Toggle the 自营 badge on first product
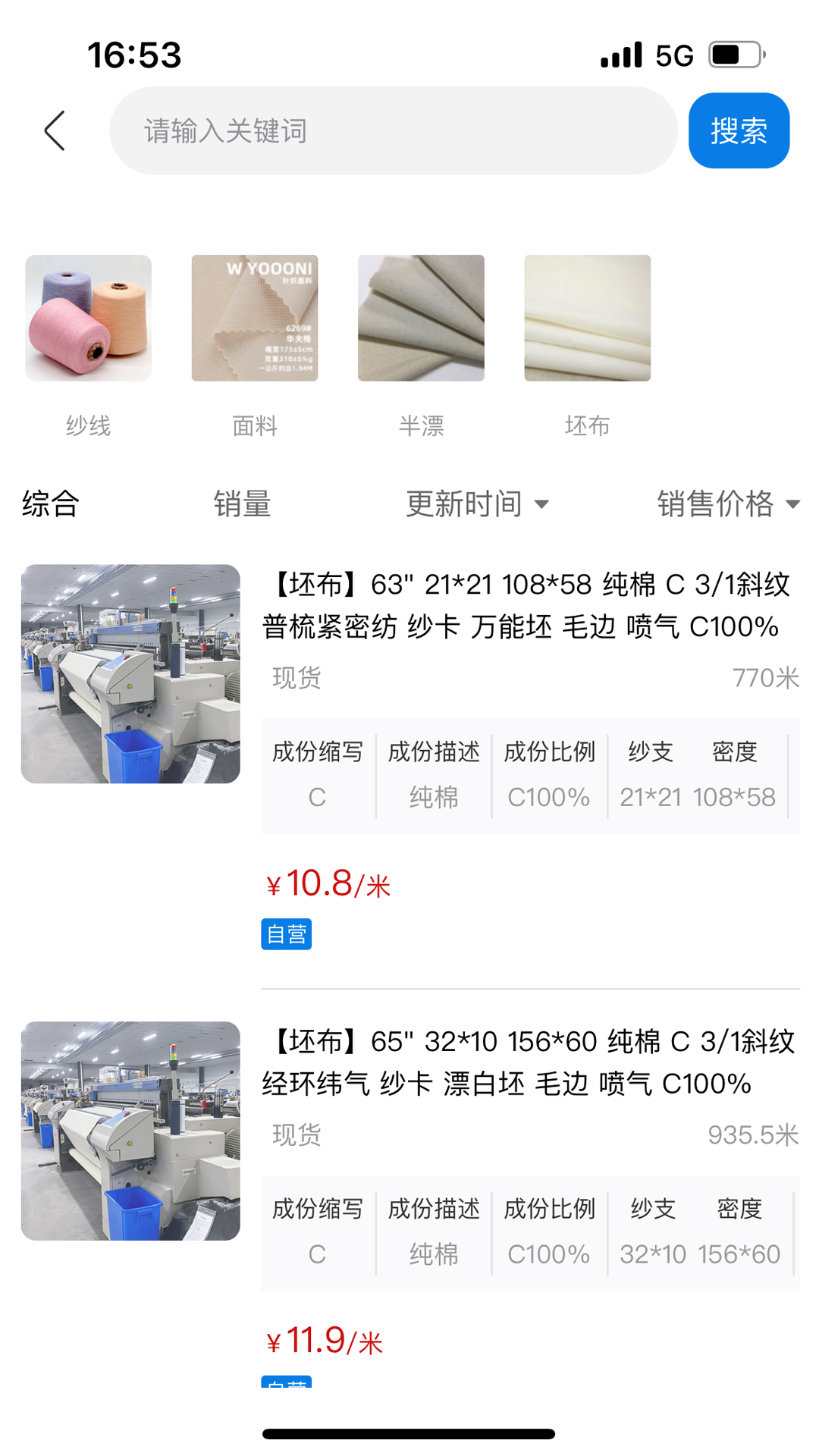 click(286, 934)
